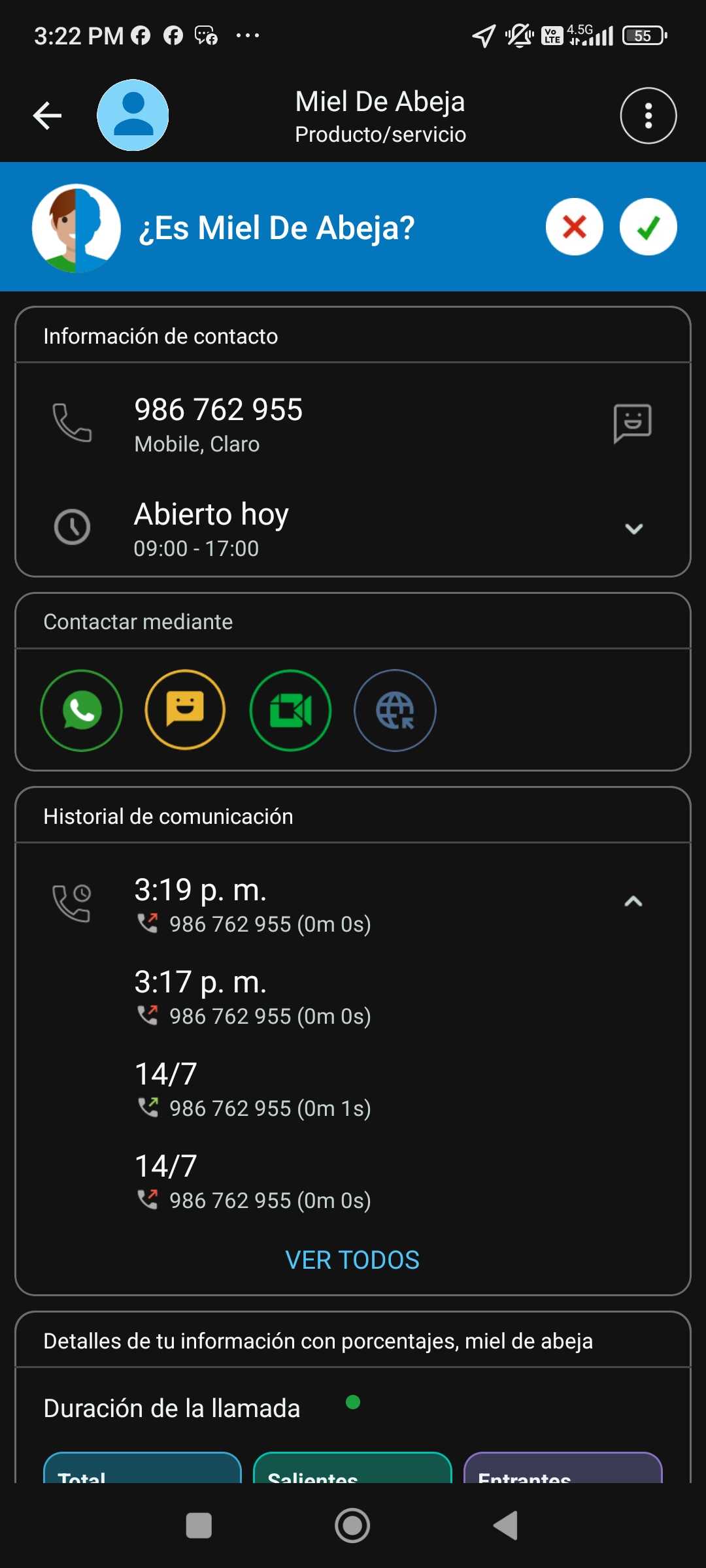Send a message to 986 762 955

632,423
